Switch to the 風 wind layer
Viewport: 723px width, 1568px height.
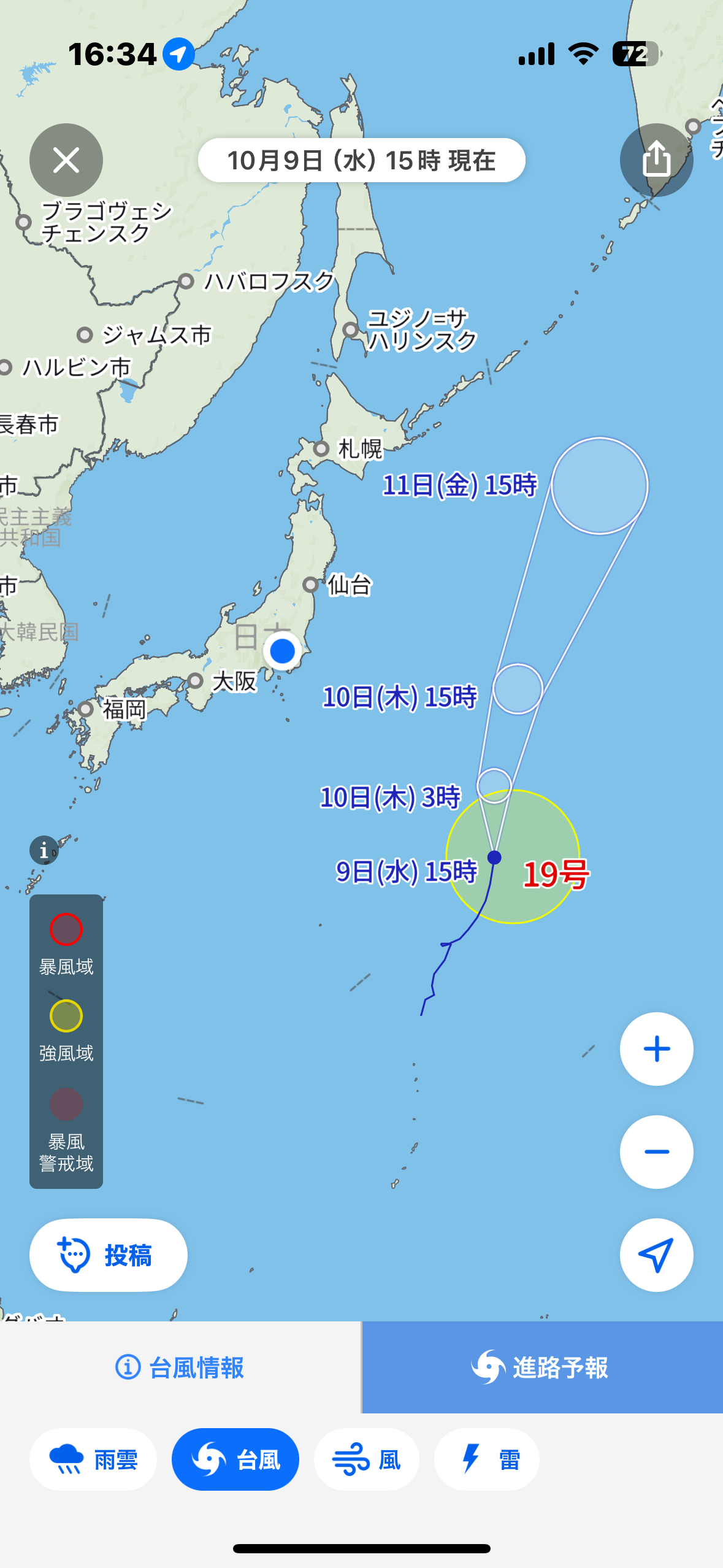367,1459
